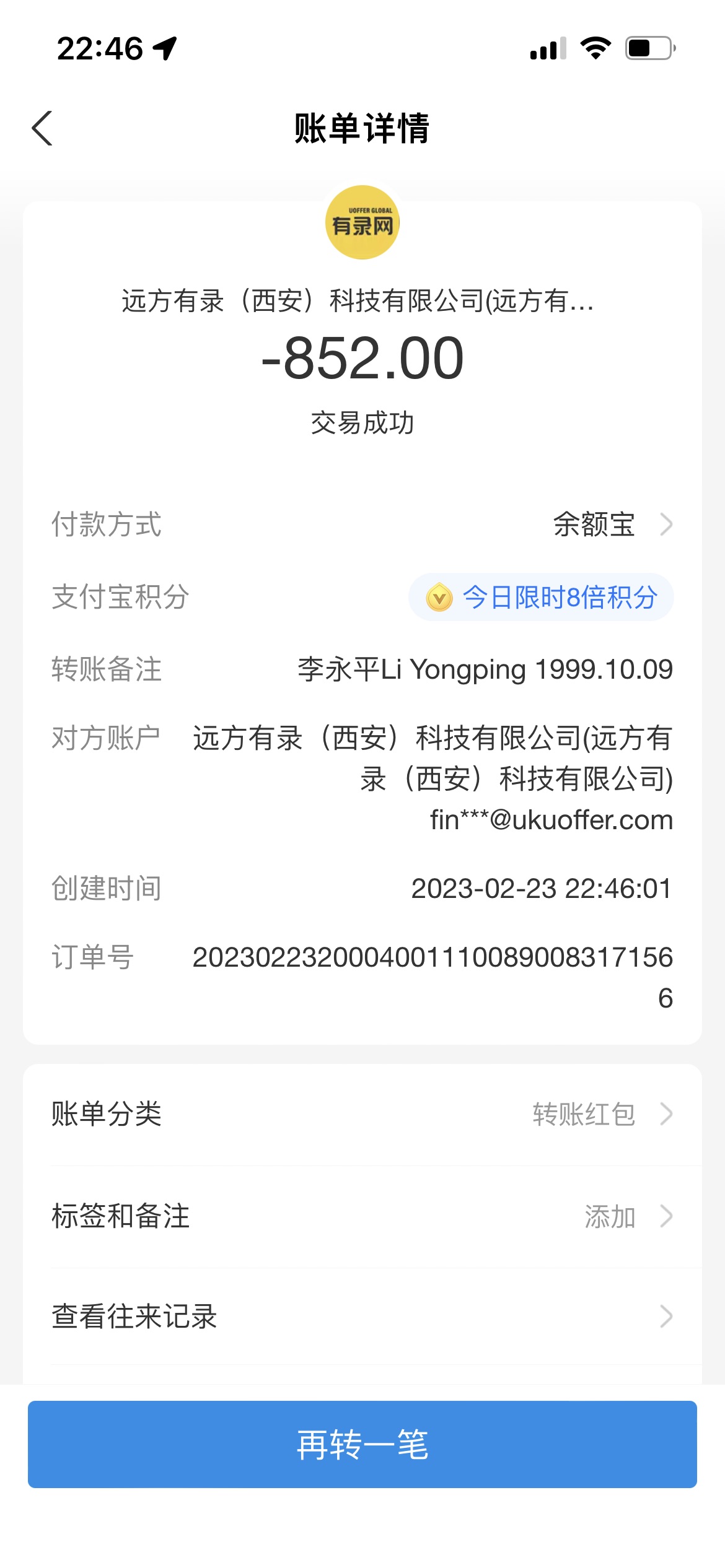The image size is (725, 1568).
Task: Open 查看往来记录 history
Action: point(362,1317)
